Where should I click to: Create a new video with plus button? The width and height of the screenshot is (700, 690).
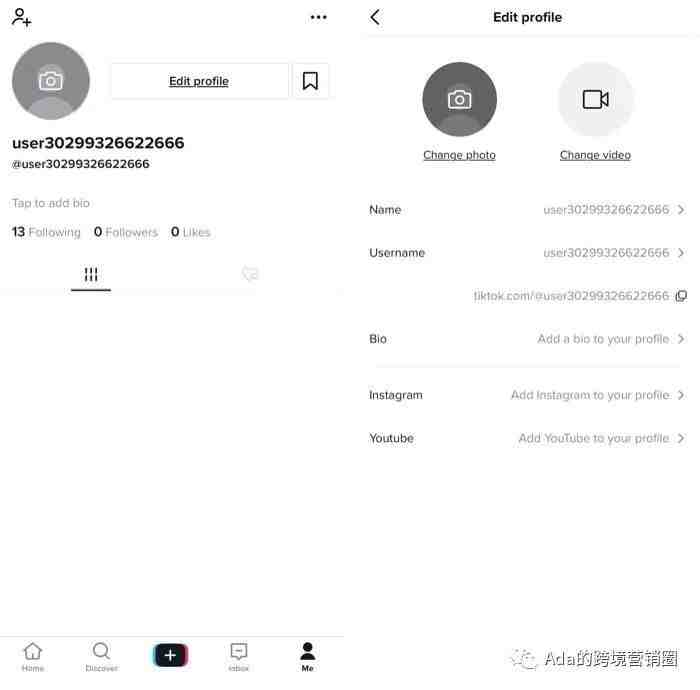click(x=170, y=655)
